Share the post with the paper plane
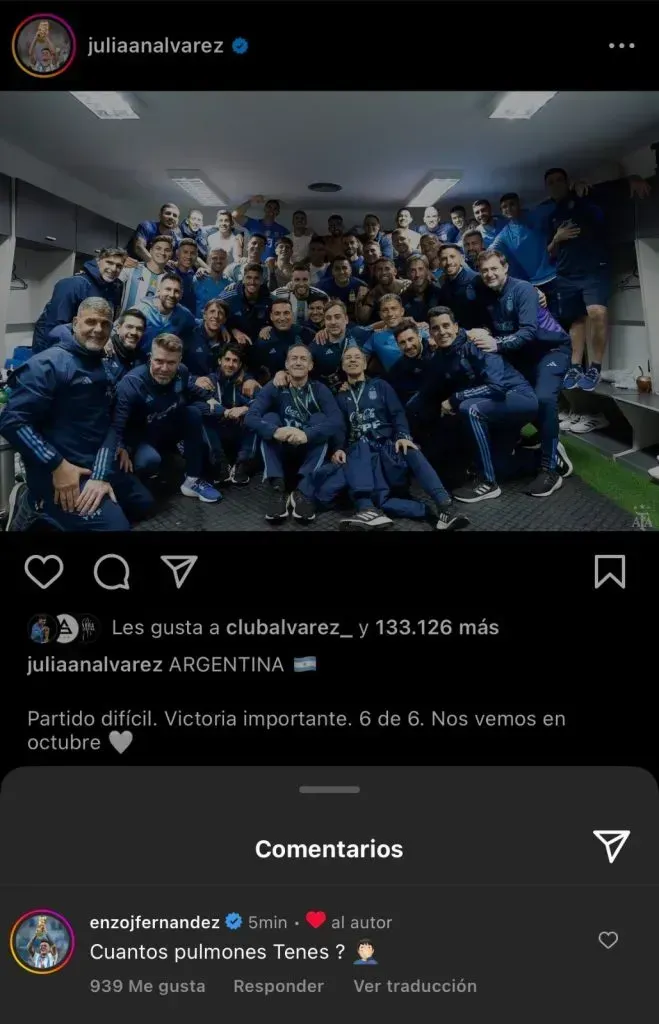Screen dimensions: 659x1024 click(179, 571)
